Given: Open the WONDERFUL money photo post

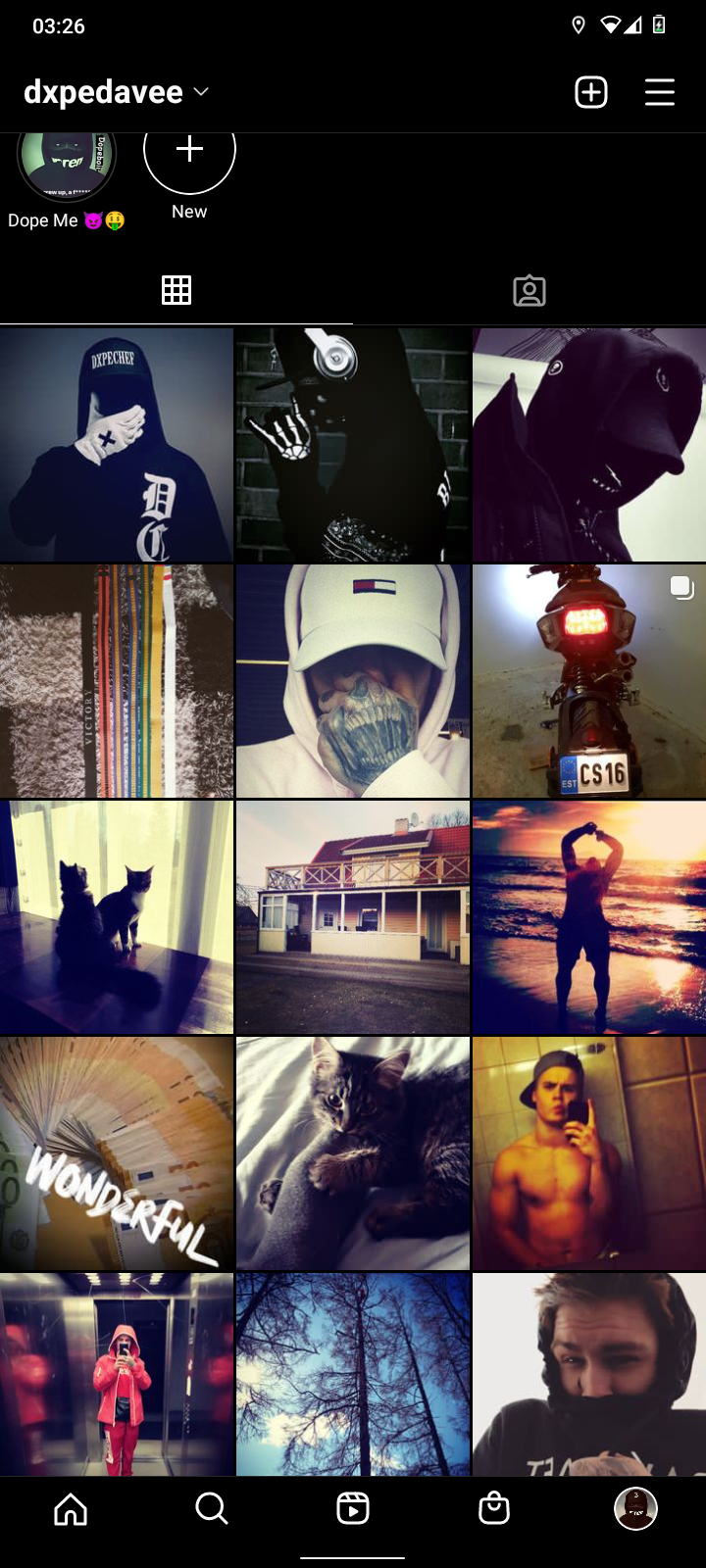Looking at the screenshot, I should (117, 1153).
